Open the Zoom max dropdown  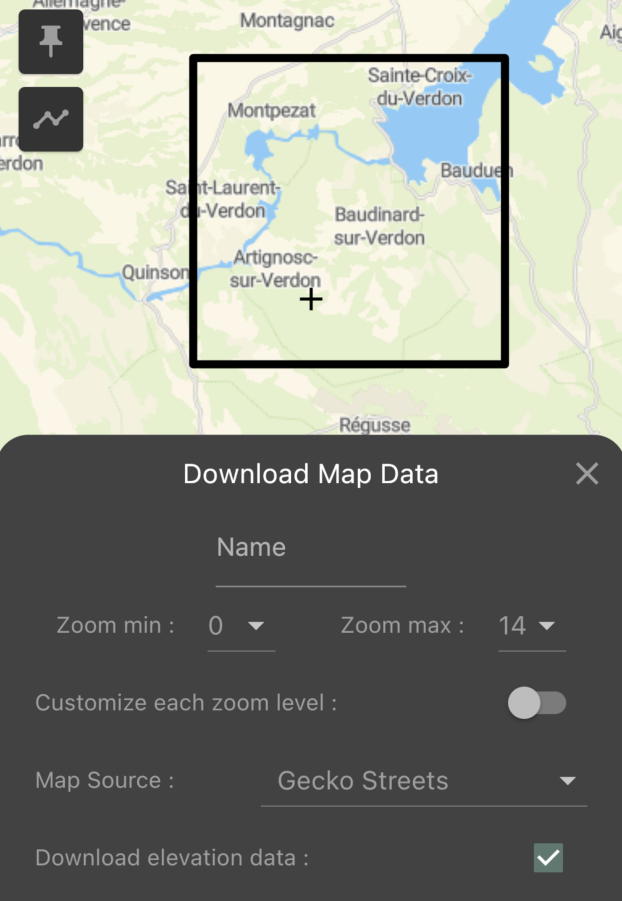(x=530, y=626)
